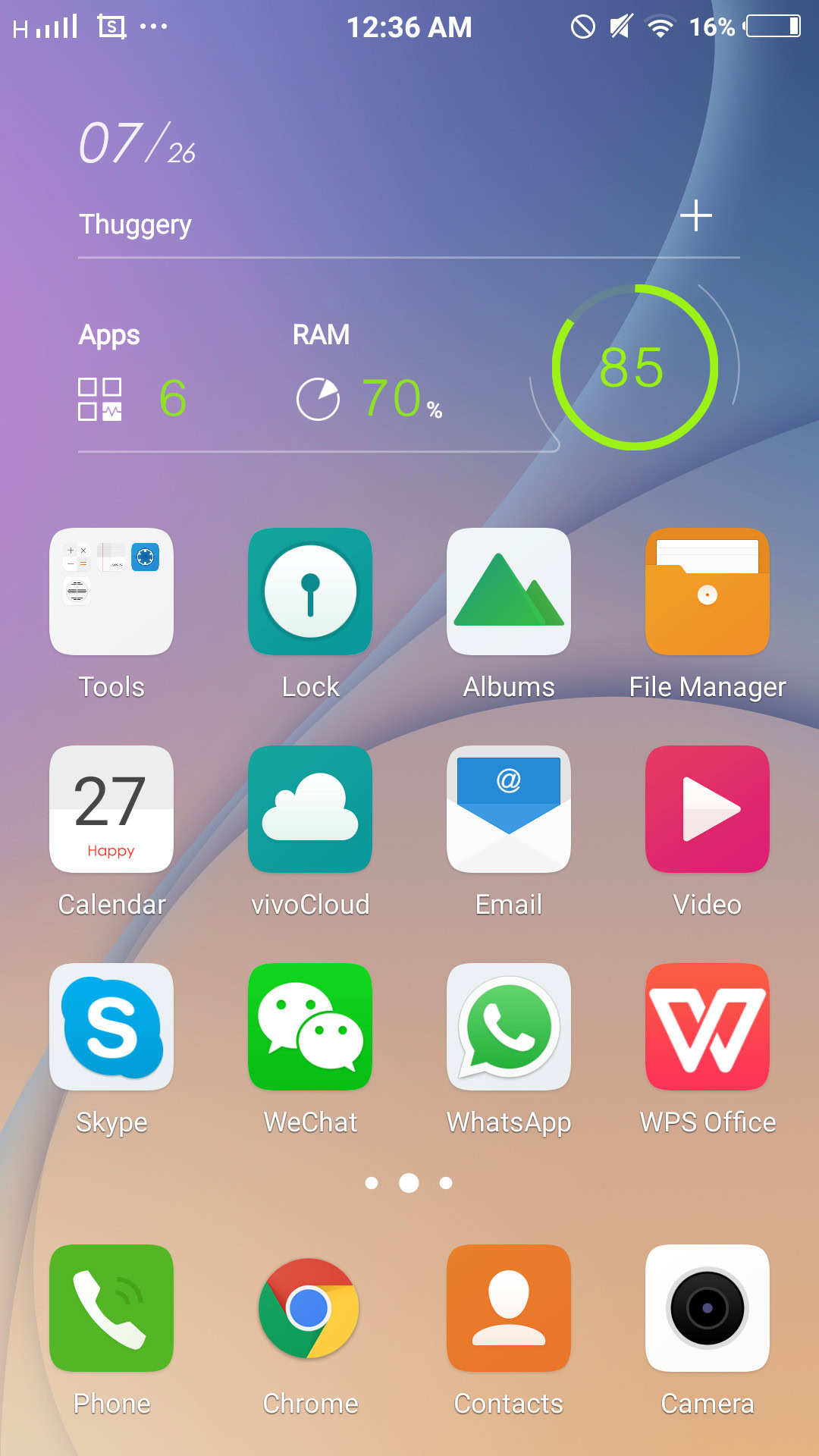Screen dimensions: 819x1456
Task: Tap the 85 speed-up circle
Action: [635, 368]
